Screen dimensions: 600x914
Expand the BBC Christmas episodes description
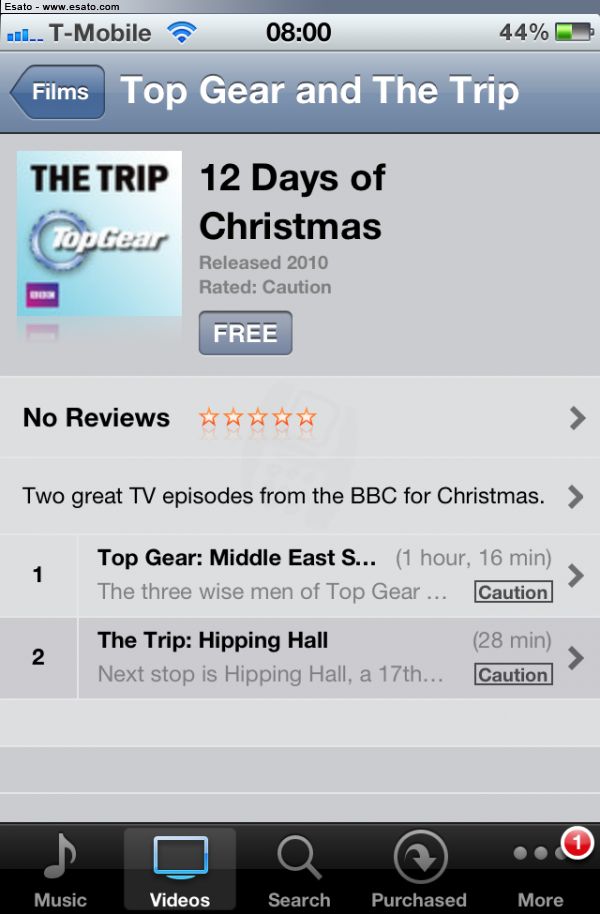tap(300, 496)
